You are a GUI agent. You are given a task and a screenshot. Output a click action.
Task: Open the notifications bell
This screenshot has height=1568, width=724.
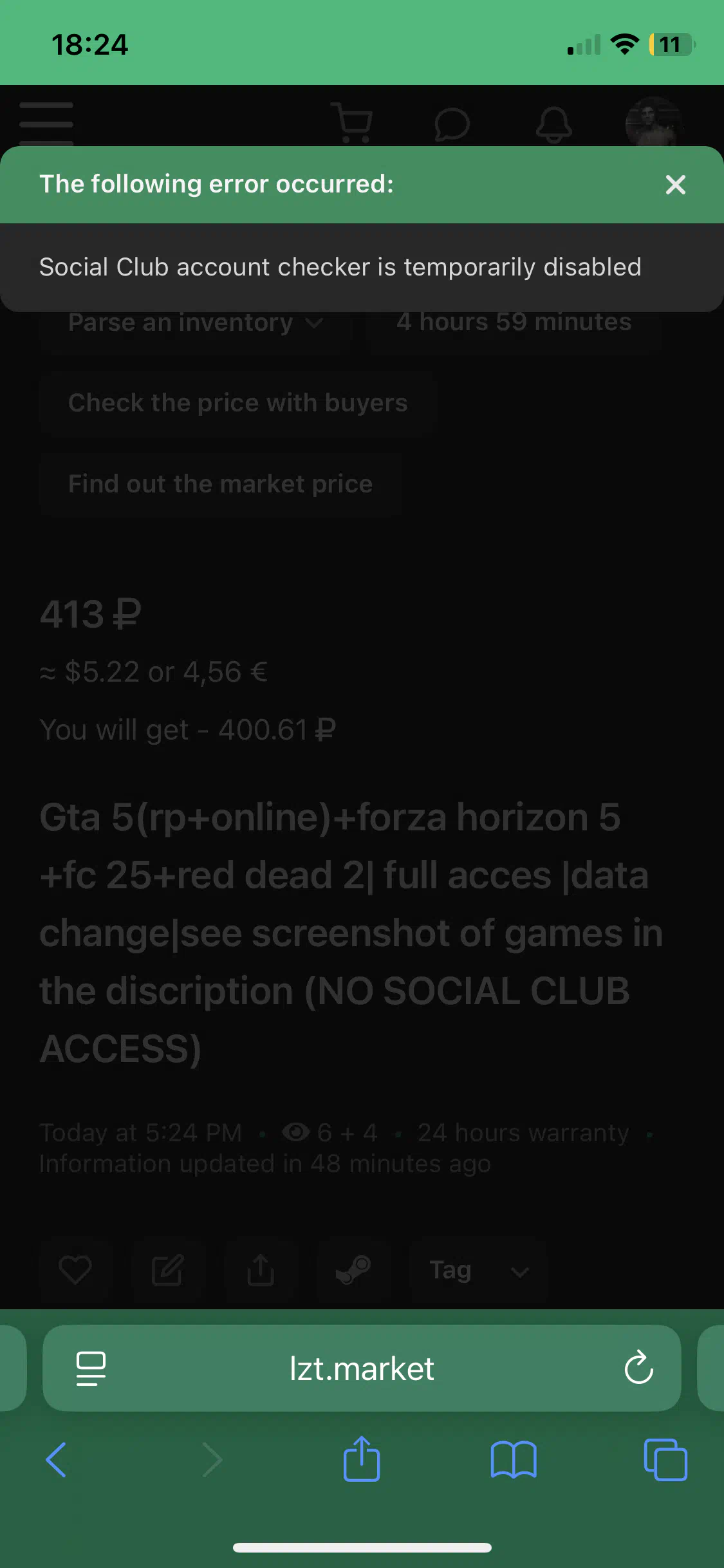click(553, 124)
